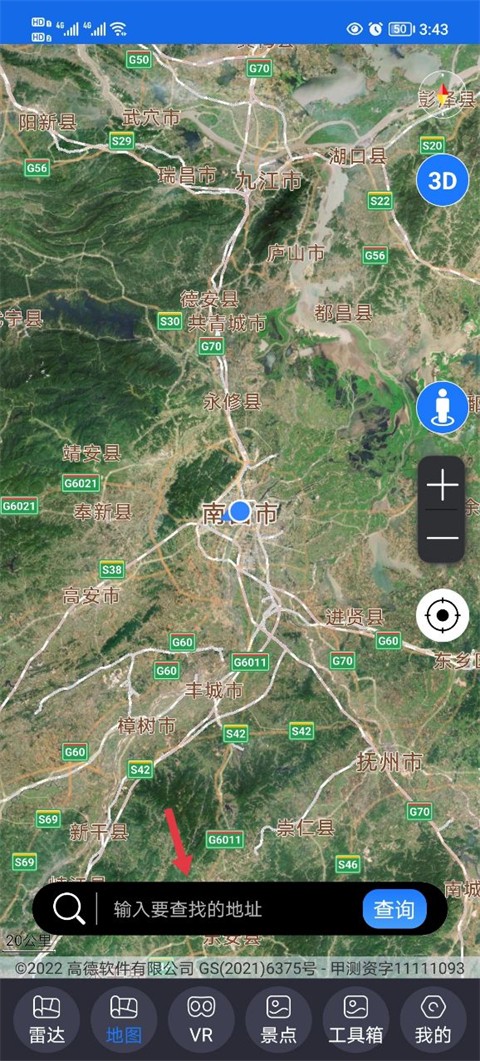Open the magnifier search icon
This screenshot has height=1061, width=480.
click(68, 909)
